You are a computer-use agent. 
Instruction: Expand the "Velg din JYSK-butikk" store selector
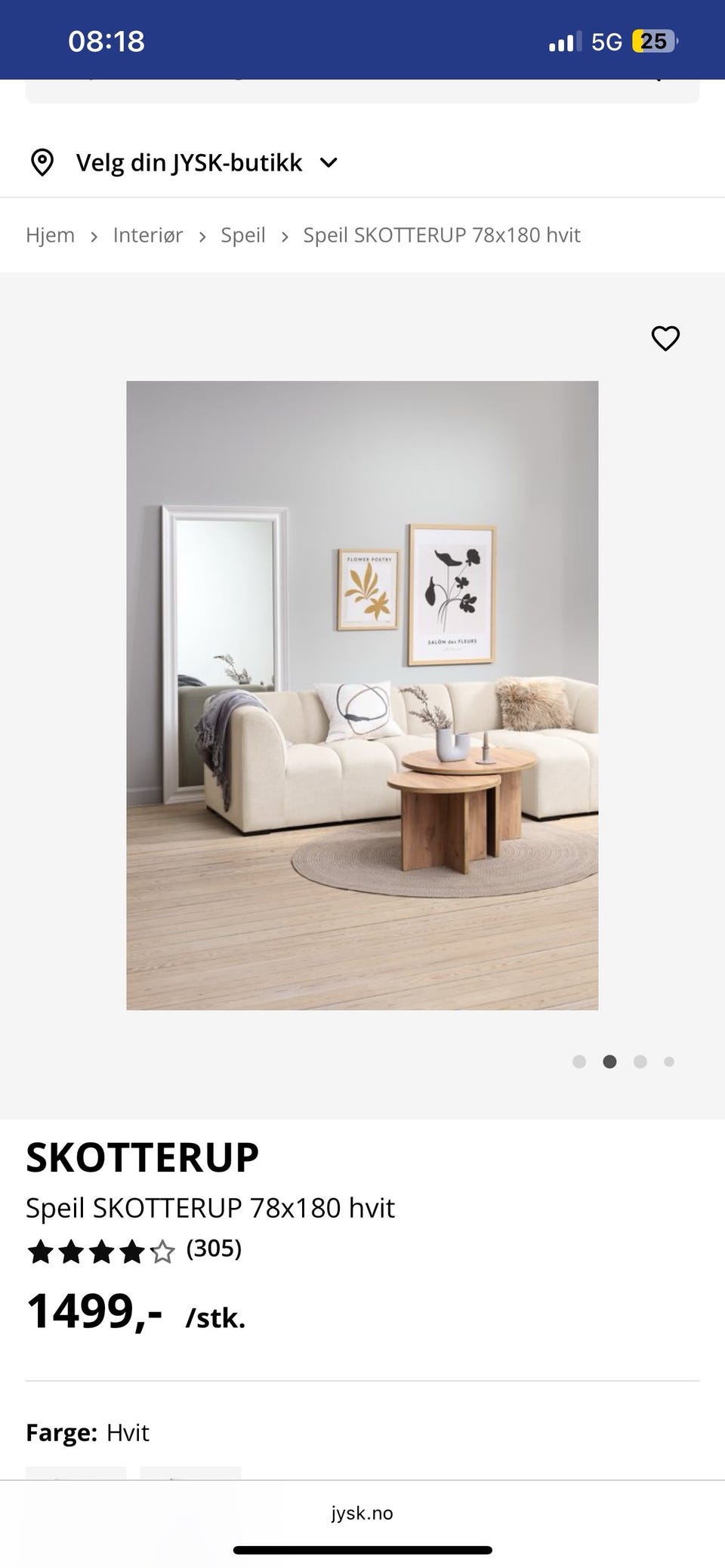tap(189, 162)
